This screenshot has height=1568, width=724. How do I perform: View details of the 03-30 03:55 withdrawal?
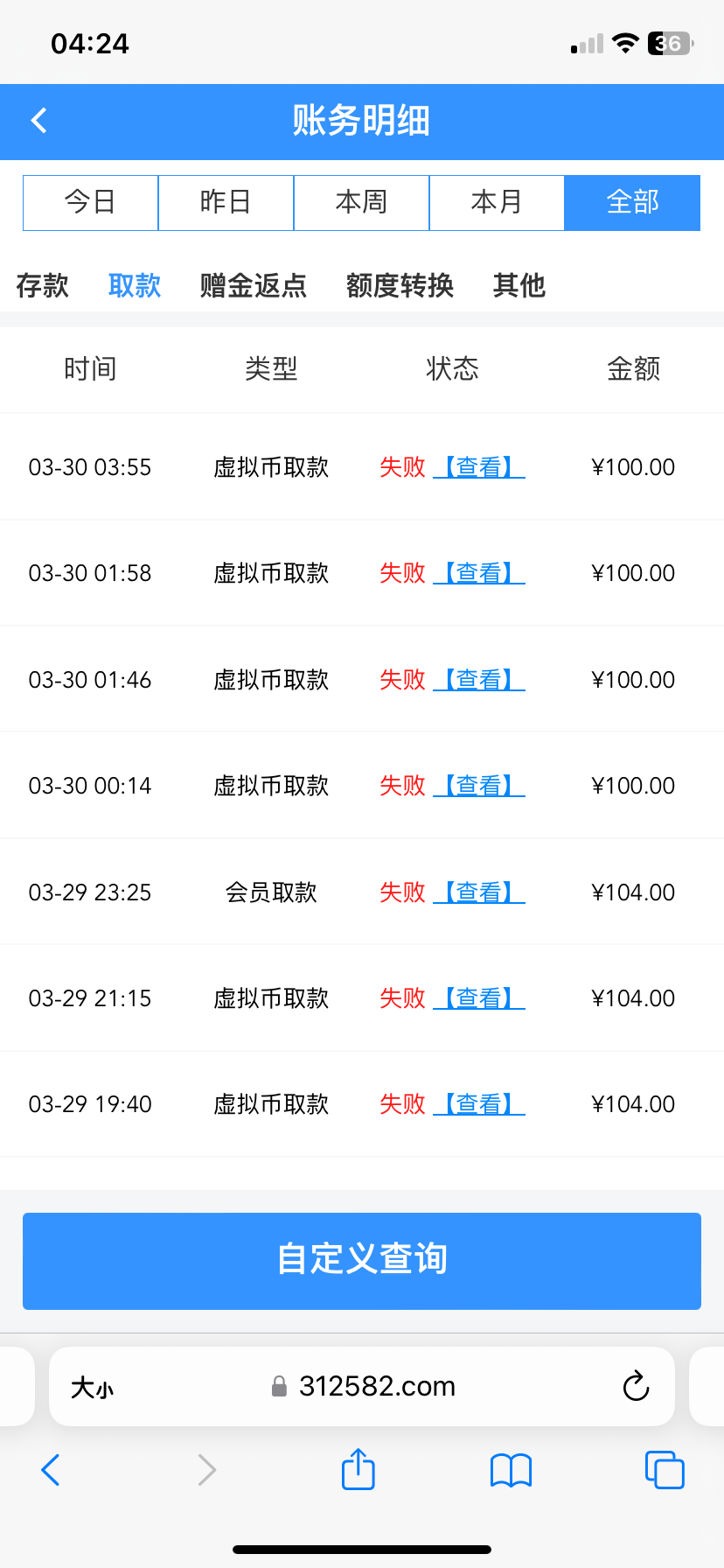coord(478,467)
